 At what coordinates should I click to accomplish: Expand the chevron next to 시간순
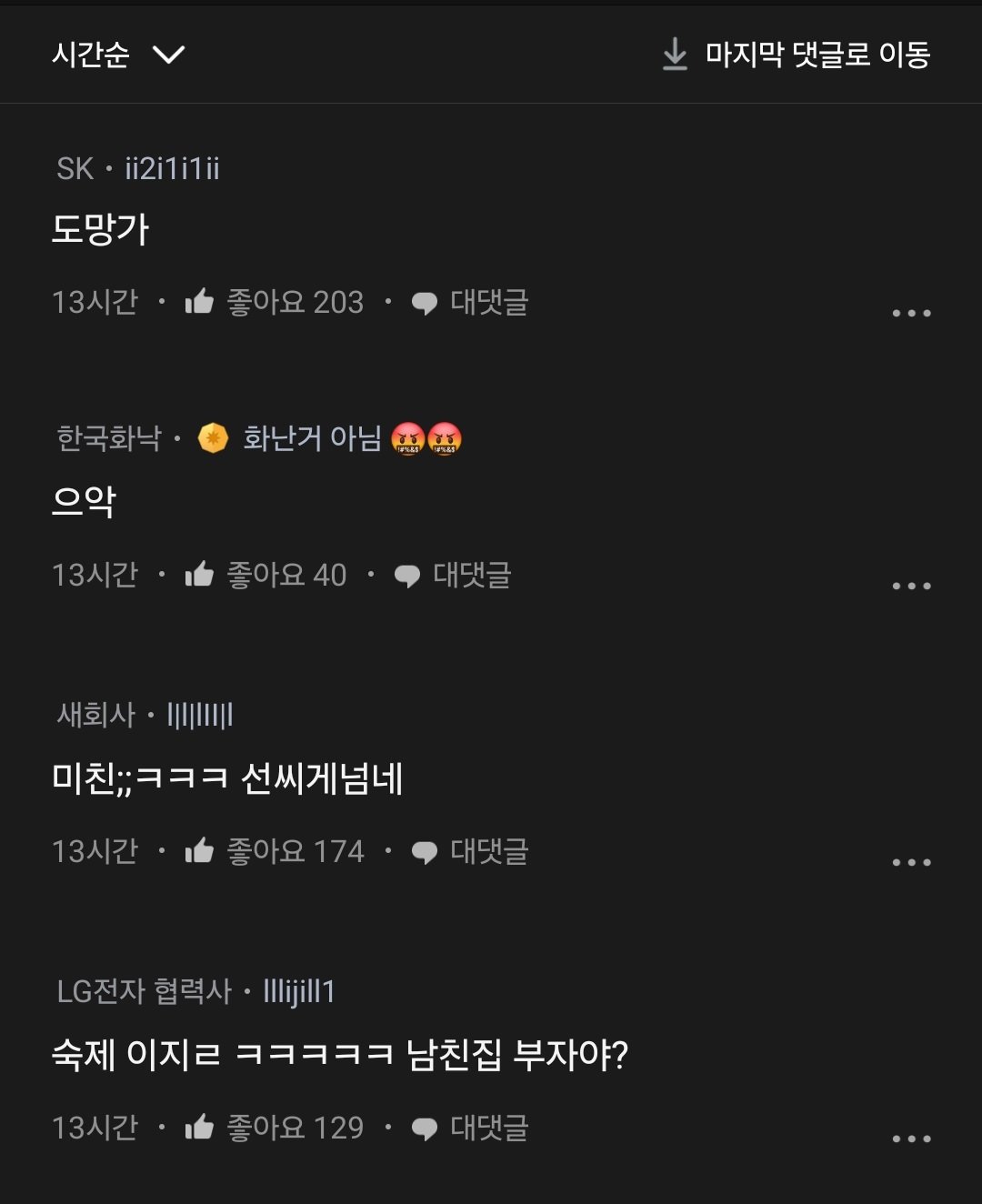tap(166, 55)
